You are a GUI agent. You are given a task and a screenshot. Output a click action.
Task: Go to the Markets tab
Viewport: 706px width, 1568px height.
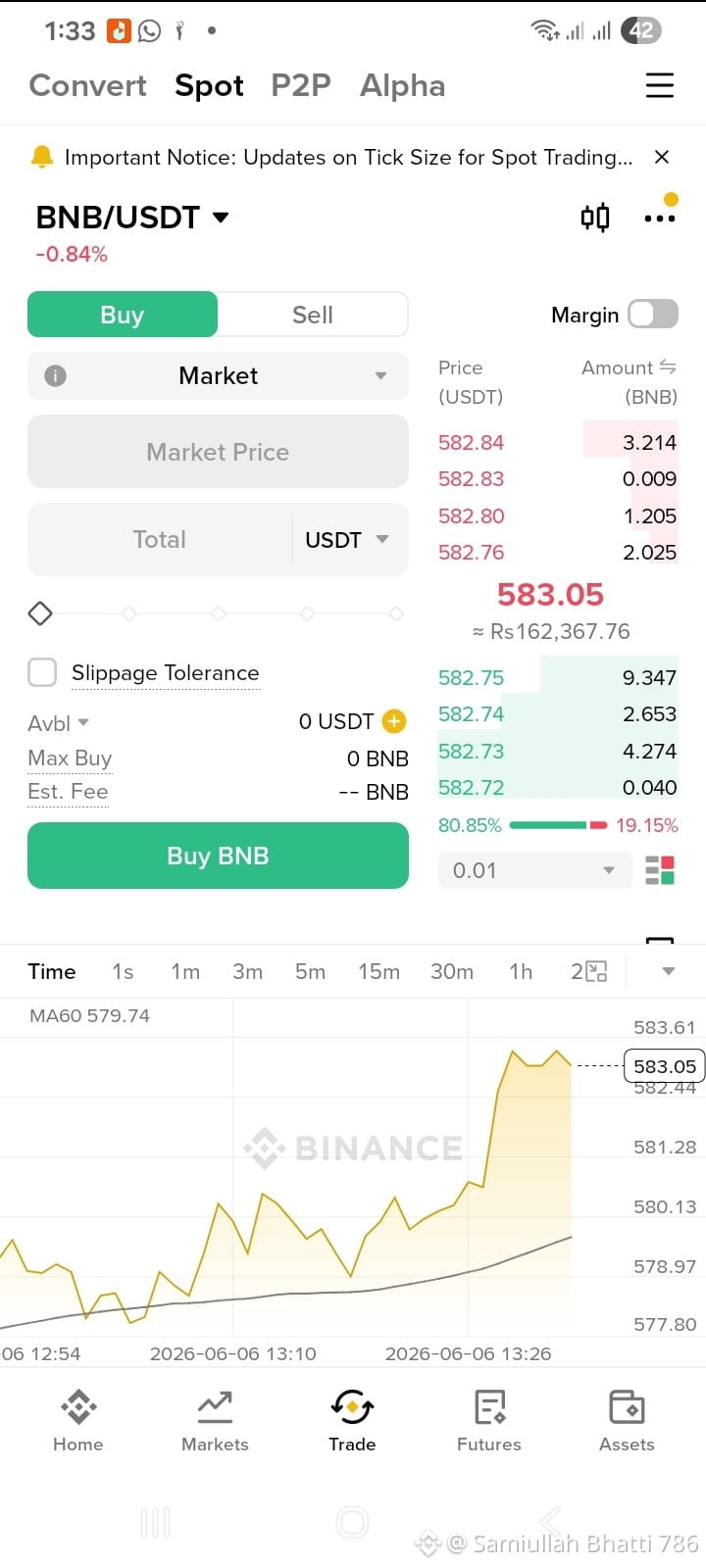pyautogui.click(x=215, y=1421)
